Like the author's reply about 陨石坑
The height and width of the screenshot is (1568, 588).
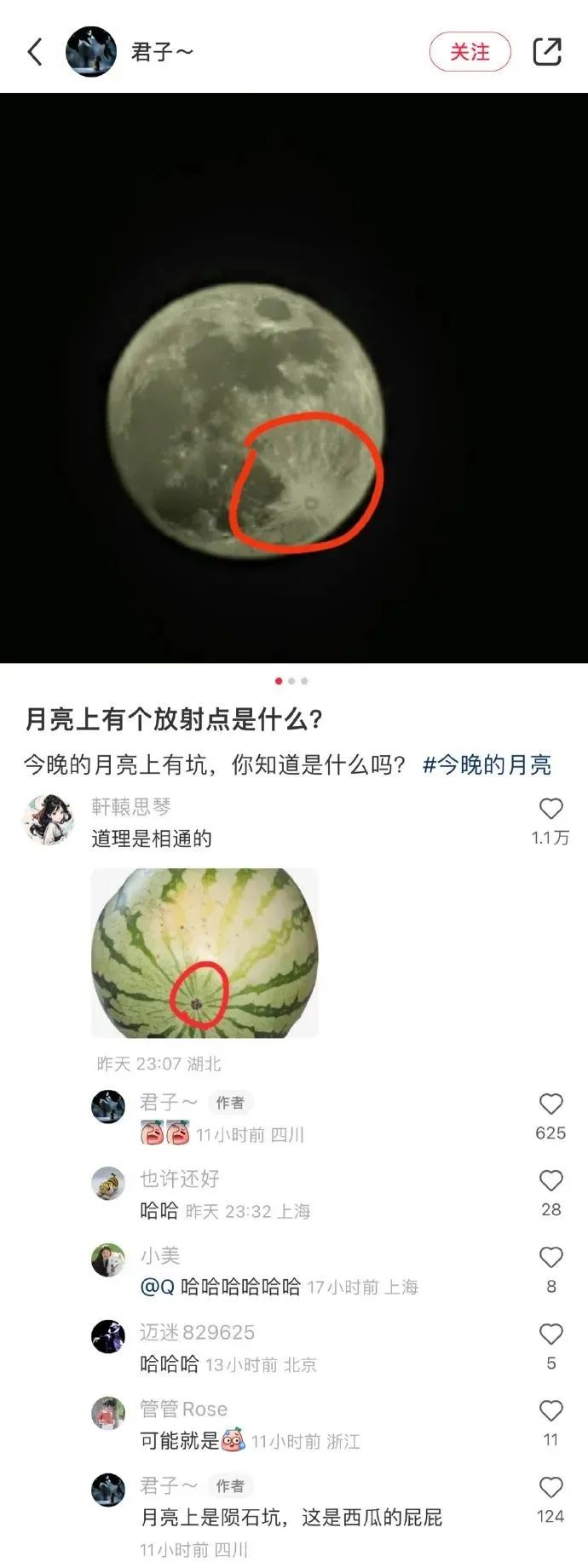(551, 1487)
